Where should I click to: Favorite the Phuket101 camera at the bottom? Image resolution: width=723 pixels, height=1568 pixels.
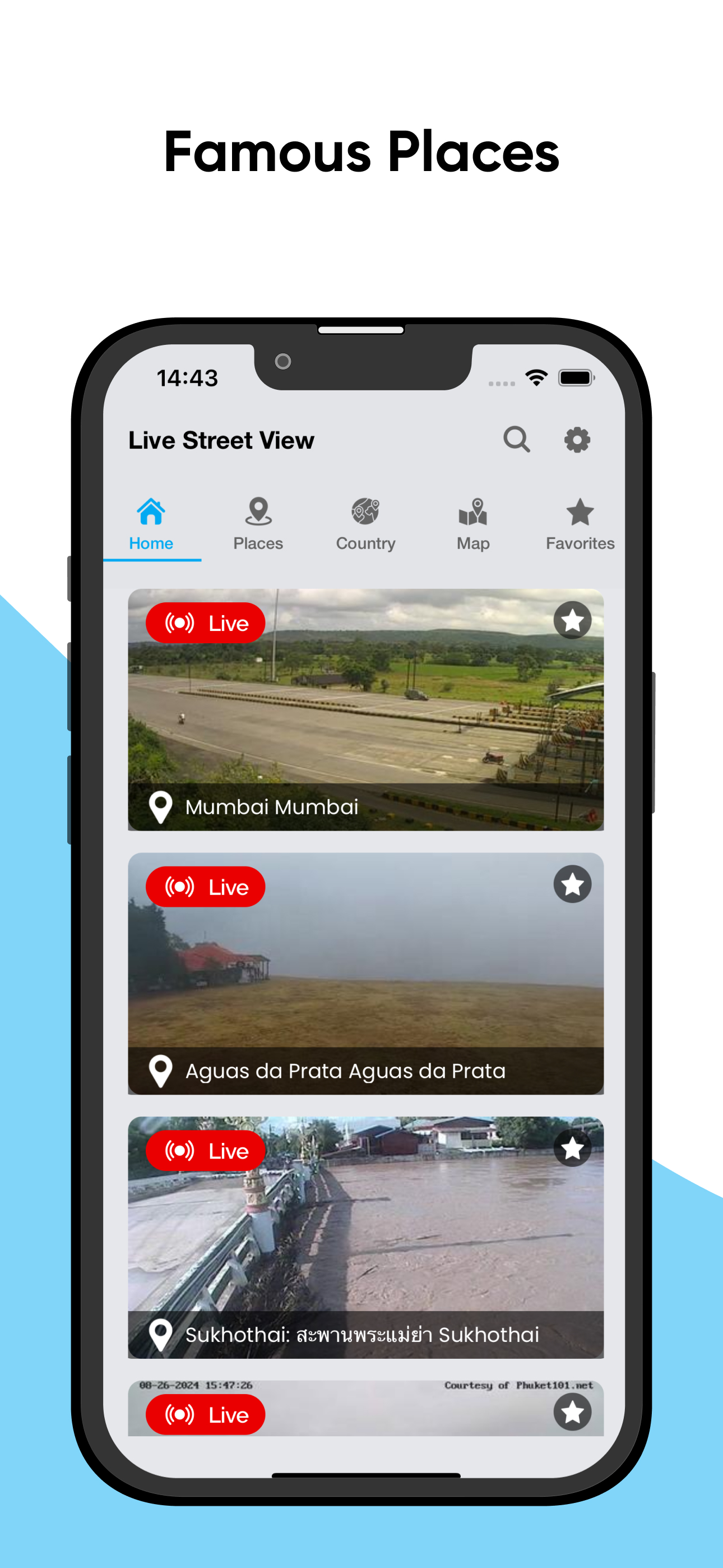(572, 1414)
